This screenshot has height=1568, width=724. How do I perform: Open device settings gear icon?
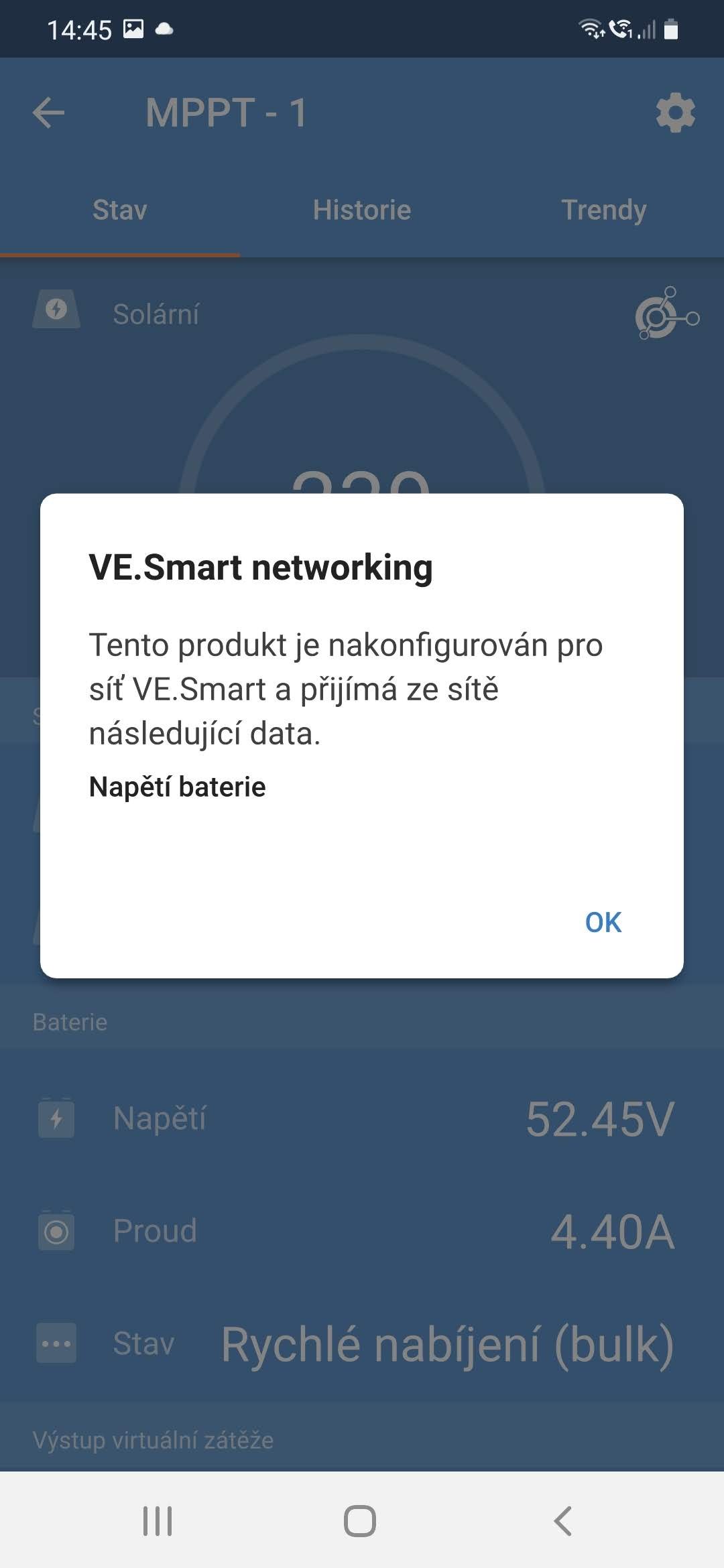click(x=674, y=113)
